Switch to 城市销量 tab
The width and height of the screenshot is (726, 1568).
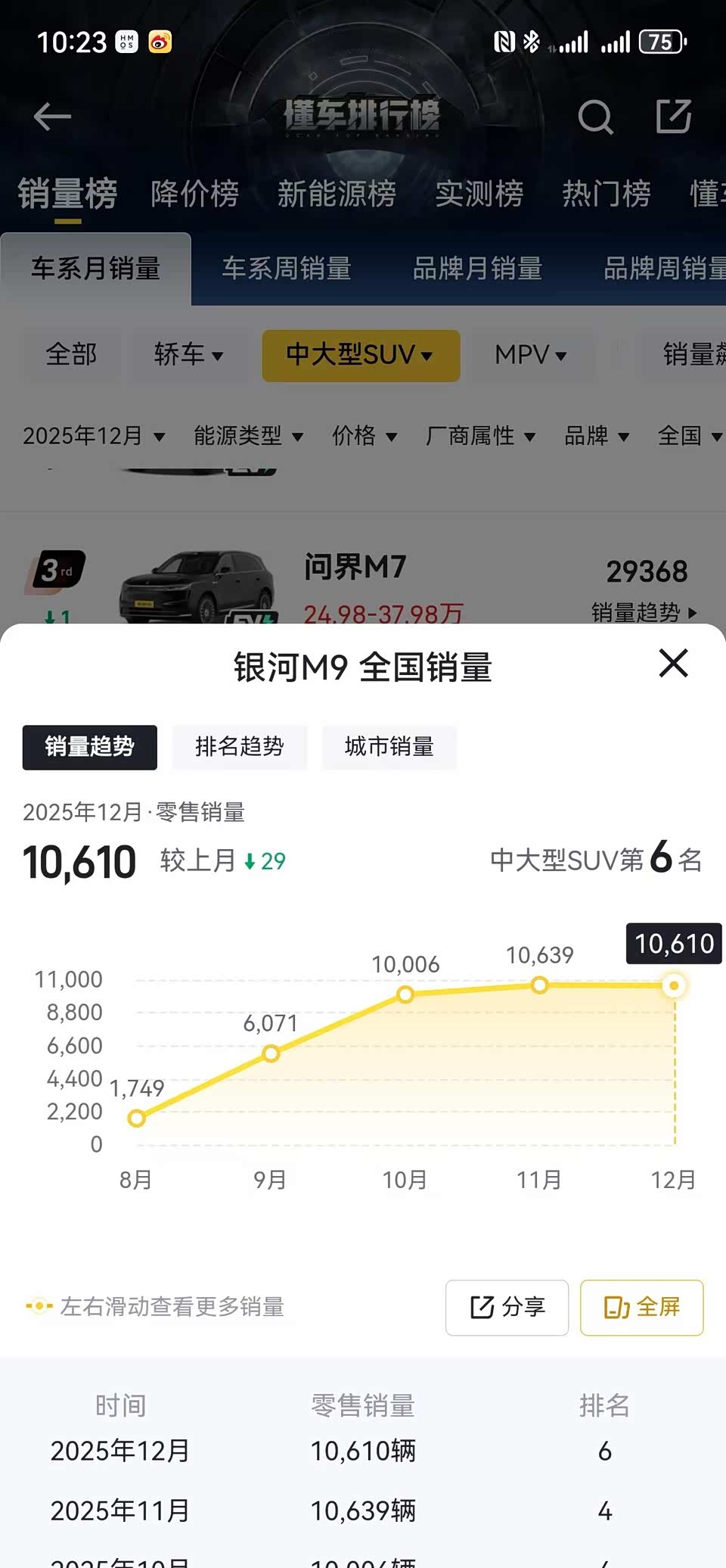(x=389, y=747)
